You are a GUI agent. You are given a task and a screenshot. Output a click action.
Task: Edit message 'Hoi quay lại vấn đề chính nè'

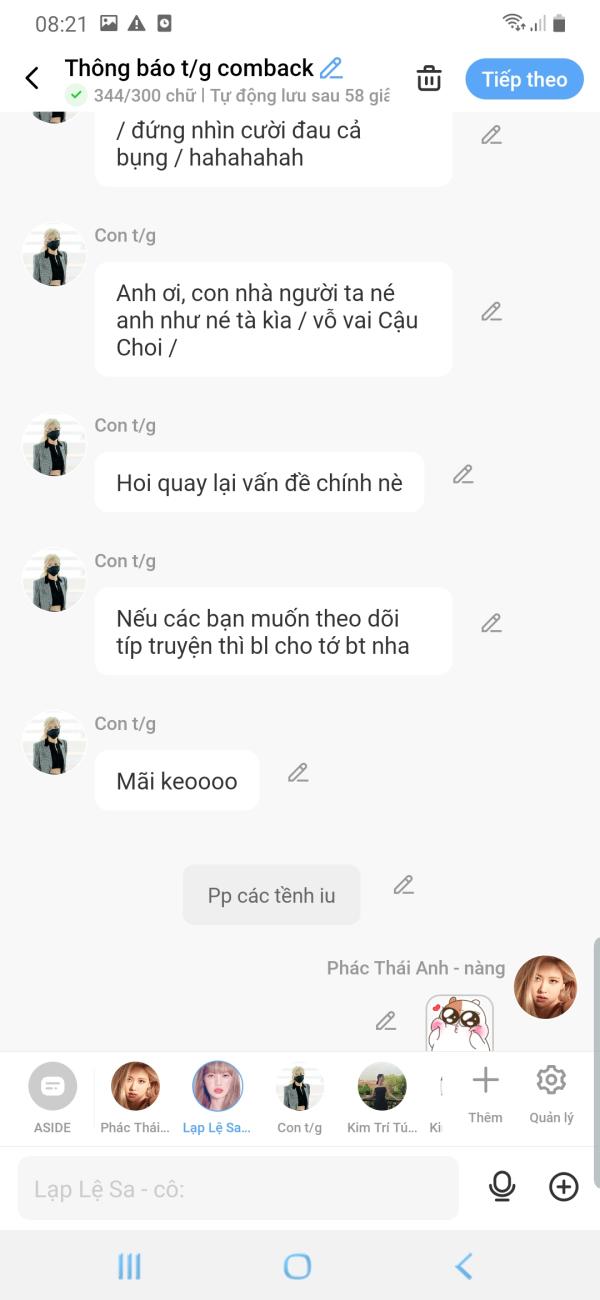(x=463, y=474)
